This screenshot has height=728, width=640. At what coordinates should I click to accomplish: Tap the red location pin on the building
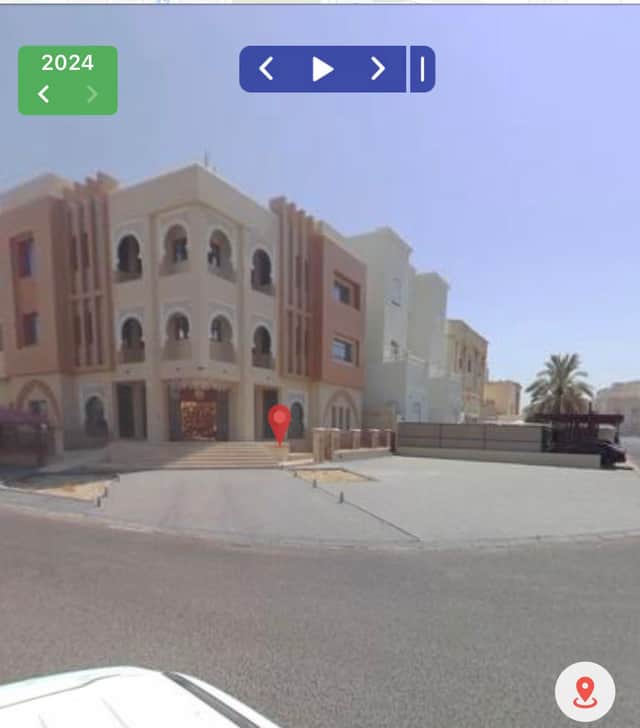click(280, 421)
